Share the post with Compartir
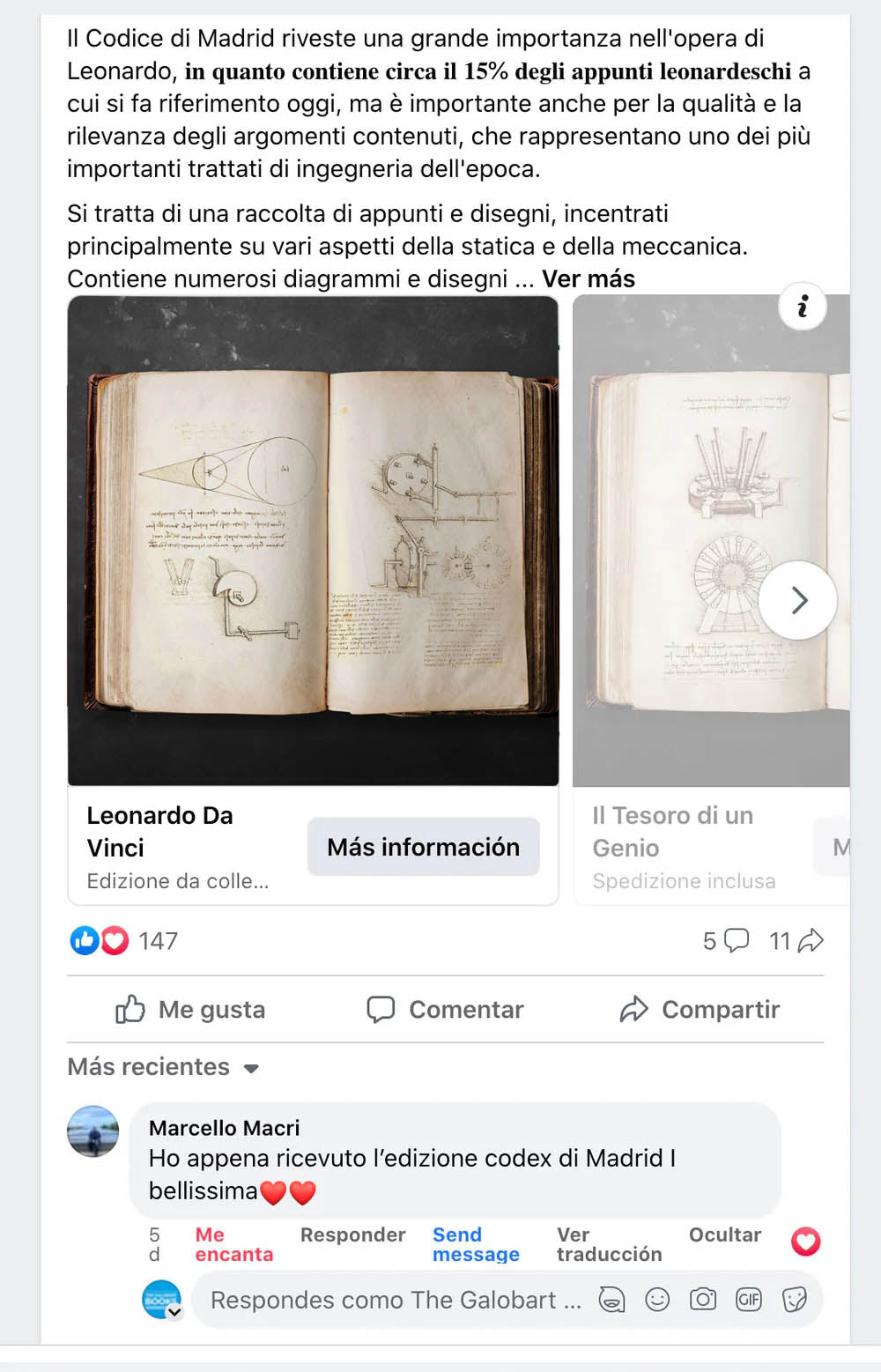Screen dimensions: 881x1372 point(700,1010)
